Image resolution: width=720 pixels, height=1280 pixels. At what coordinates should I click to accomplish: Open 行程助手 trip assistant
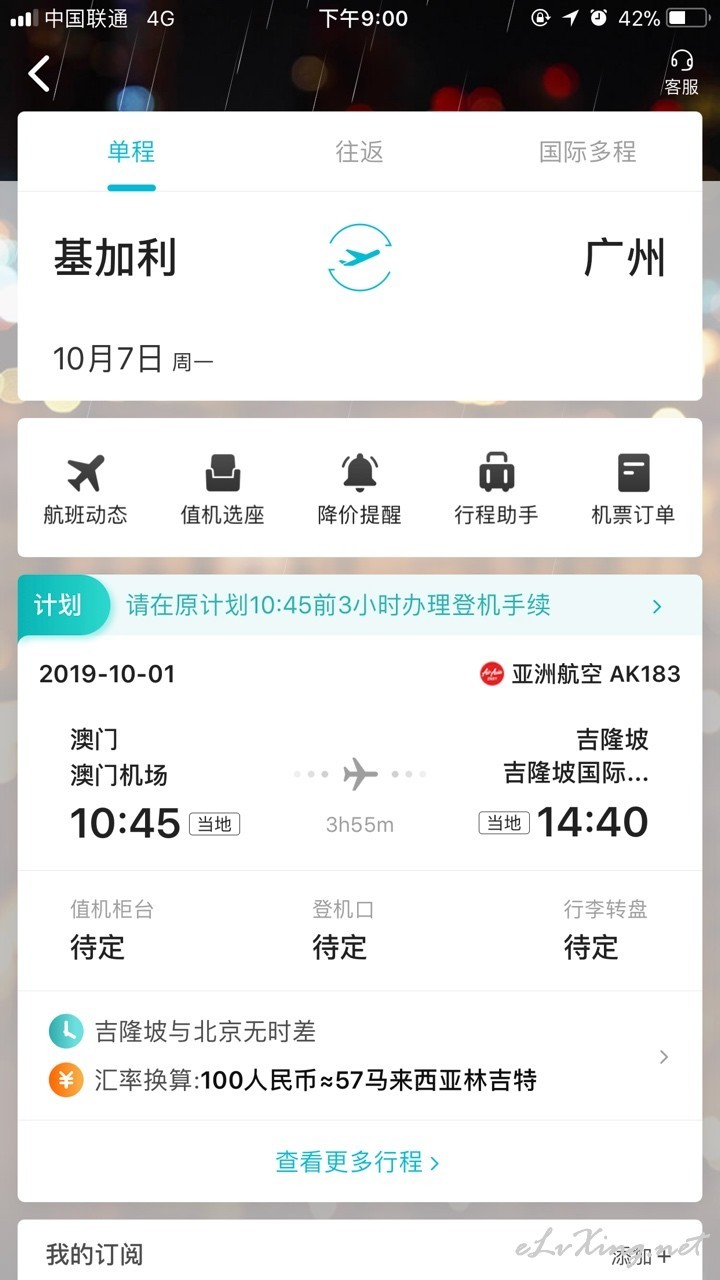click(x=496, y=489)
